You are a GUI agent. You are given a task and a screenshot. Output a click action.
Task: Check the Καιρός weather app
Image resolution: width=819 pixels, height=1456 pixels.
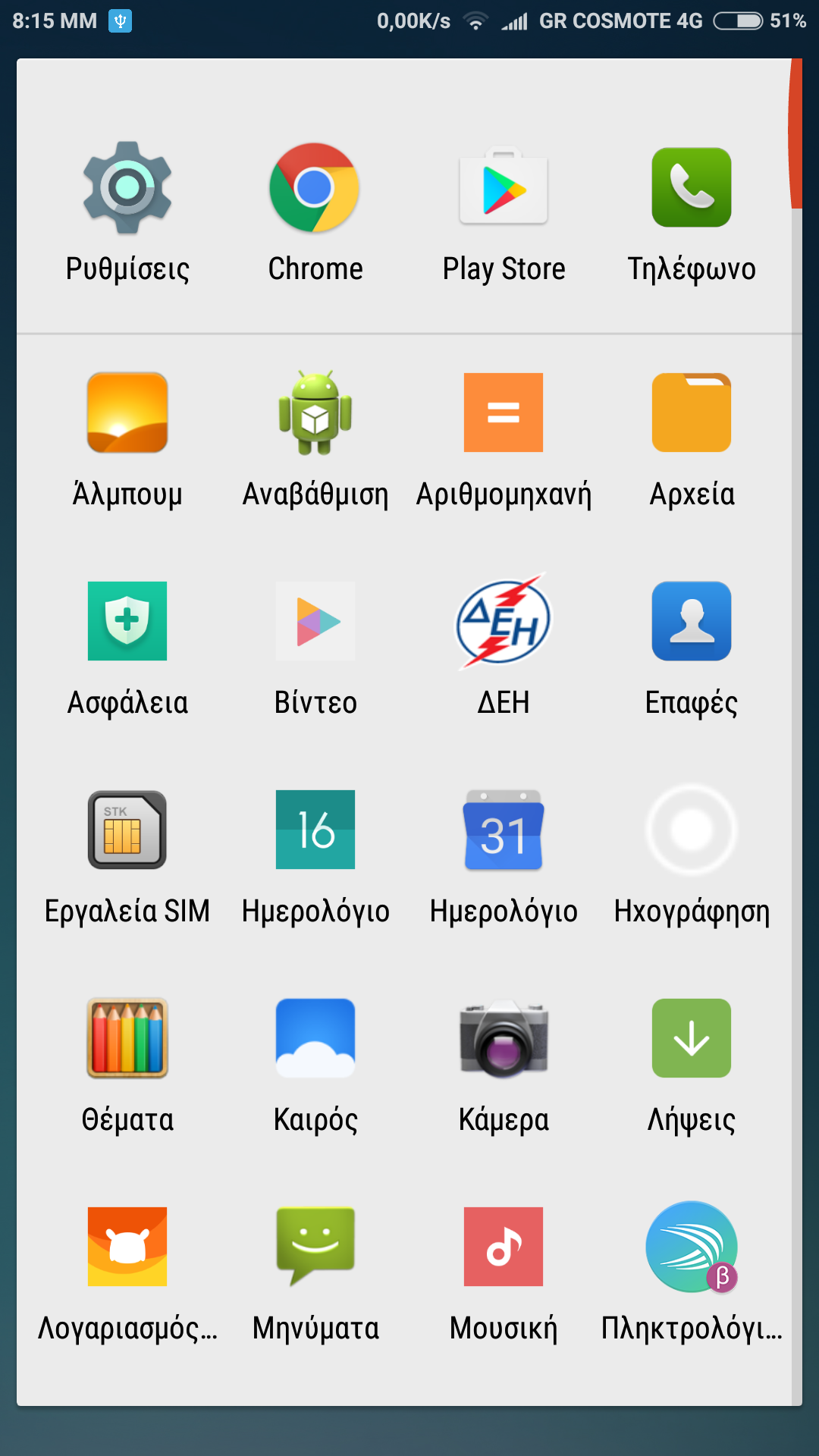(x=315, y=1038)
